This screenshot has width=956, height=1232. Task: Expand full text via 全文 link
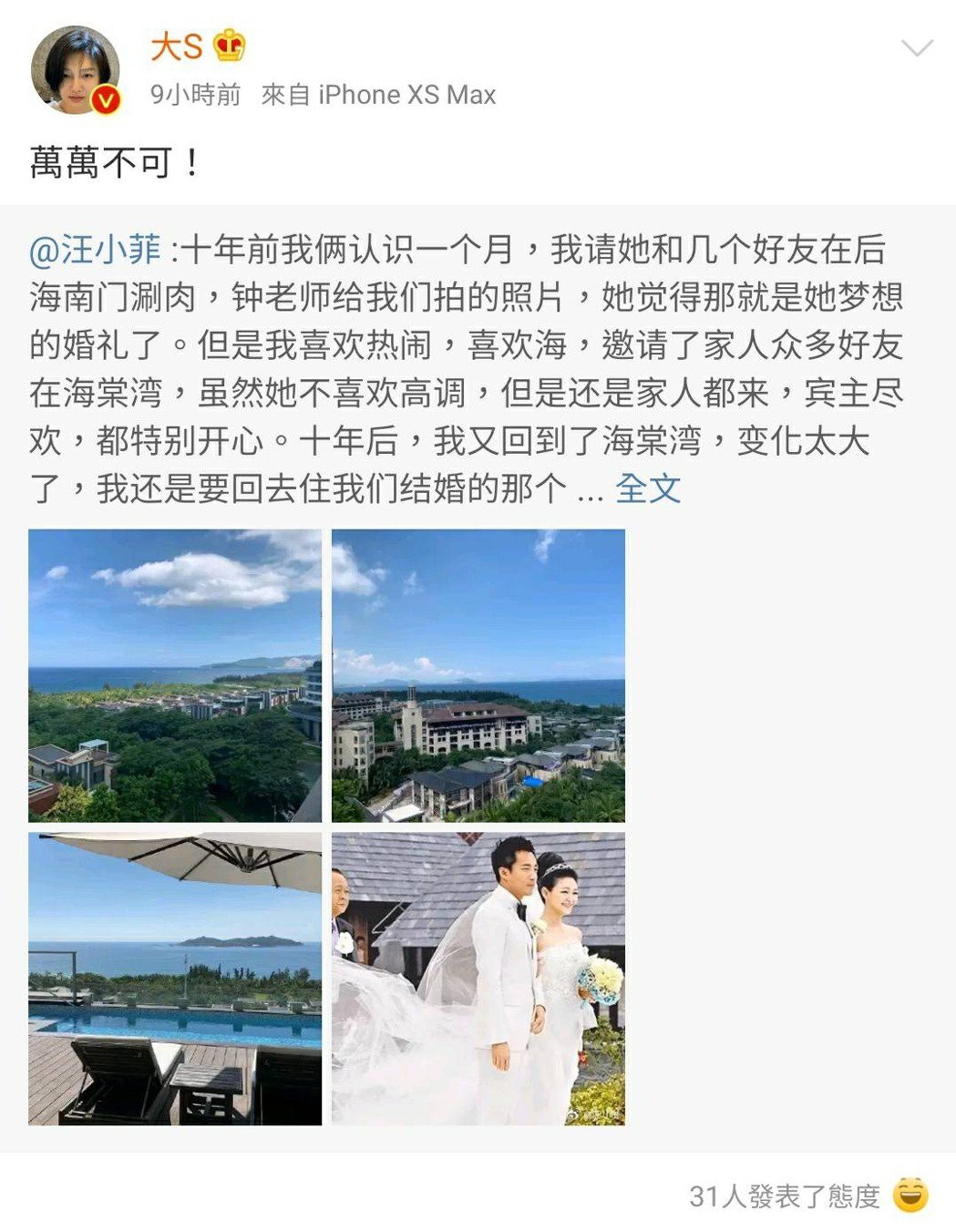(x=648, y=488)
